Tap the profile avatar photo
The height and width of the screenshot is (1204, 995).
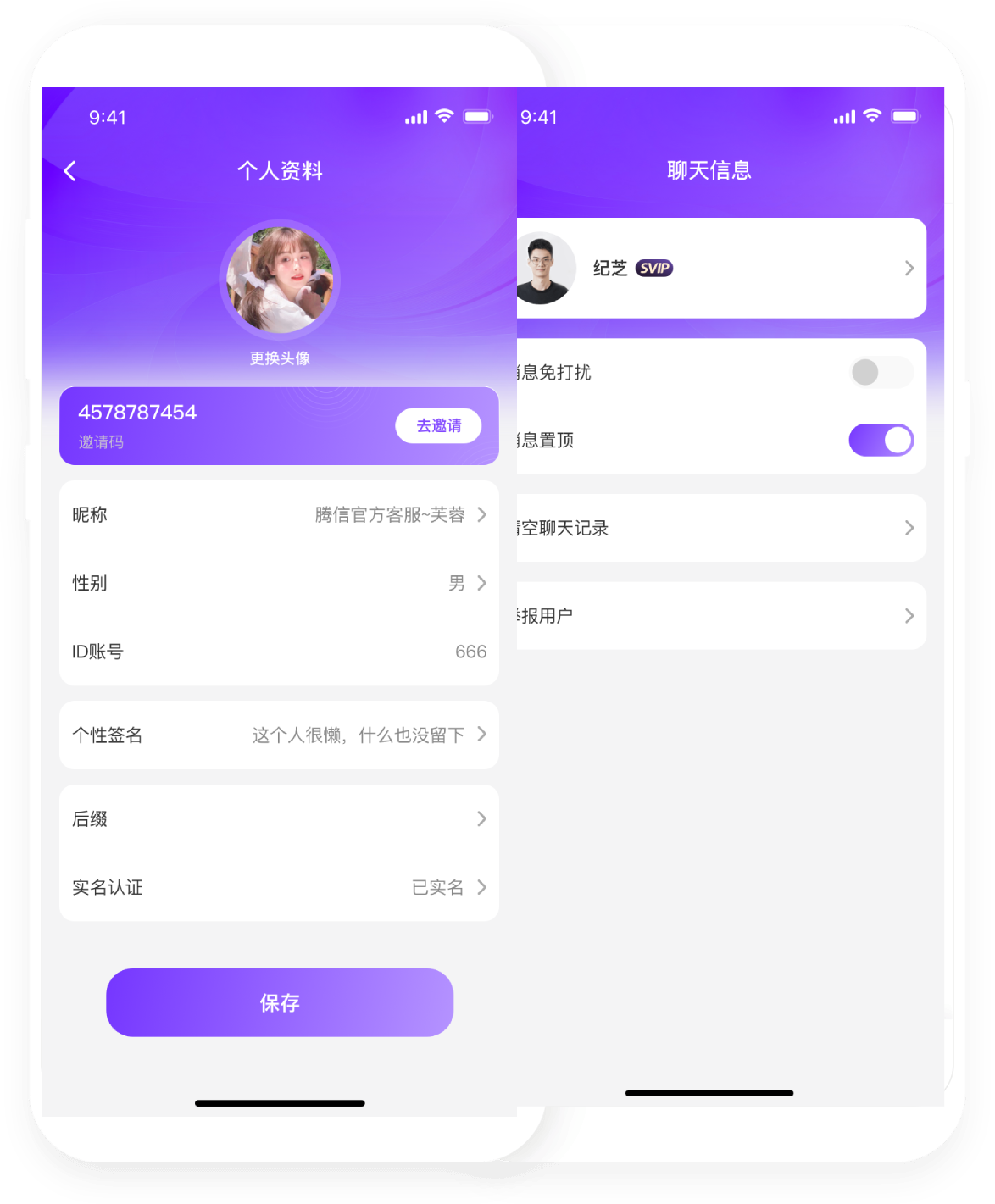tap(280, 280)
